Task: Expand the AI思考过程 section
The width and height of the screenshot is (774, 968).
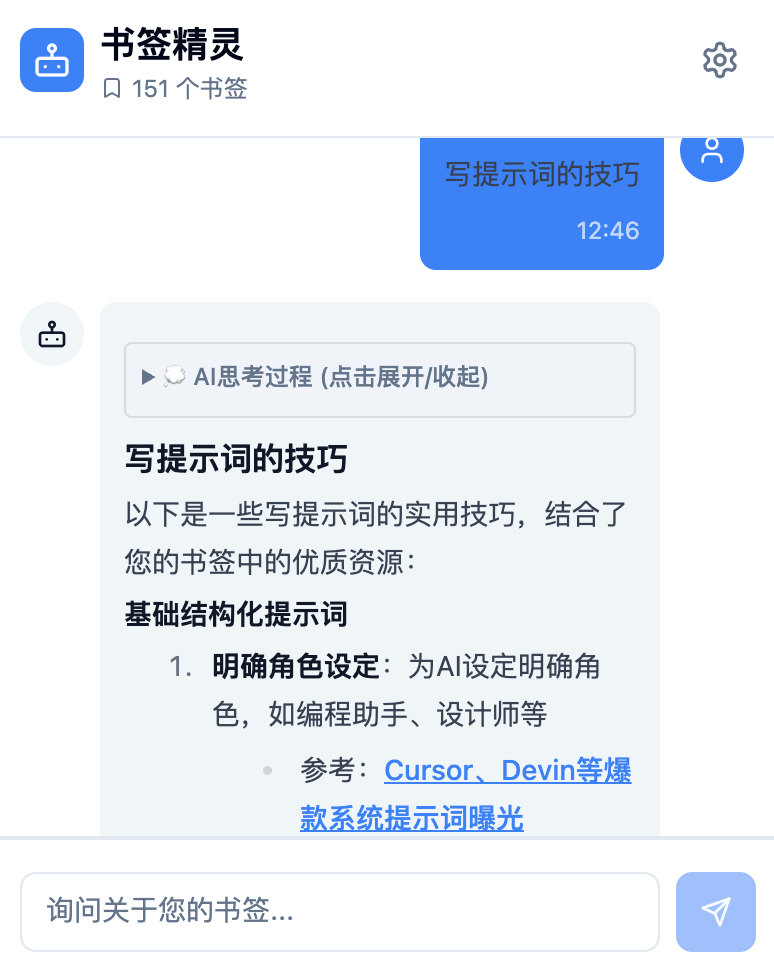Action: point(379,378)
